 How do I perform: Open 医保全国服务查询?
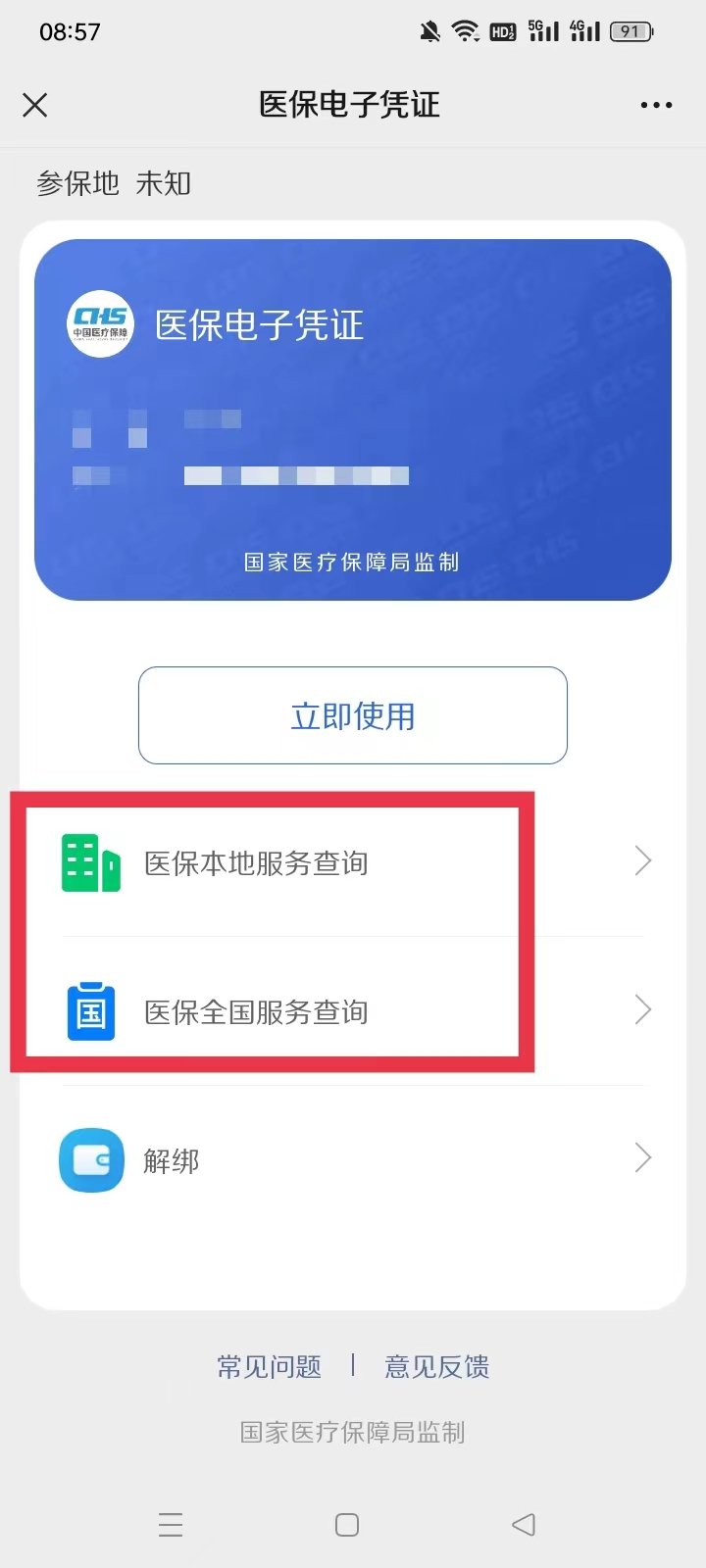(x=353, y=1011)
